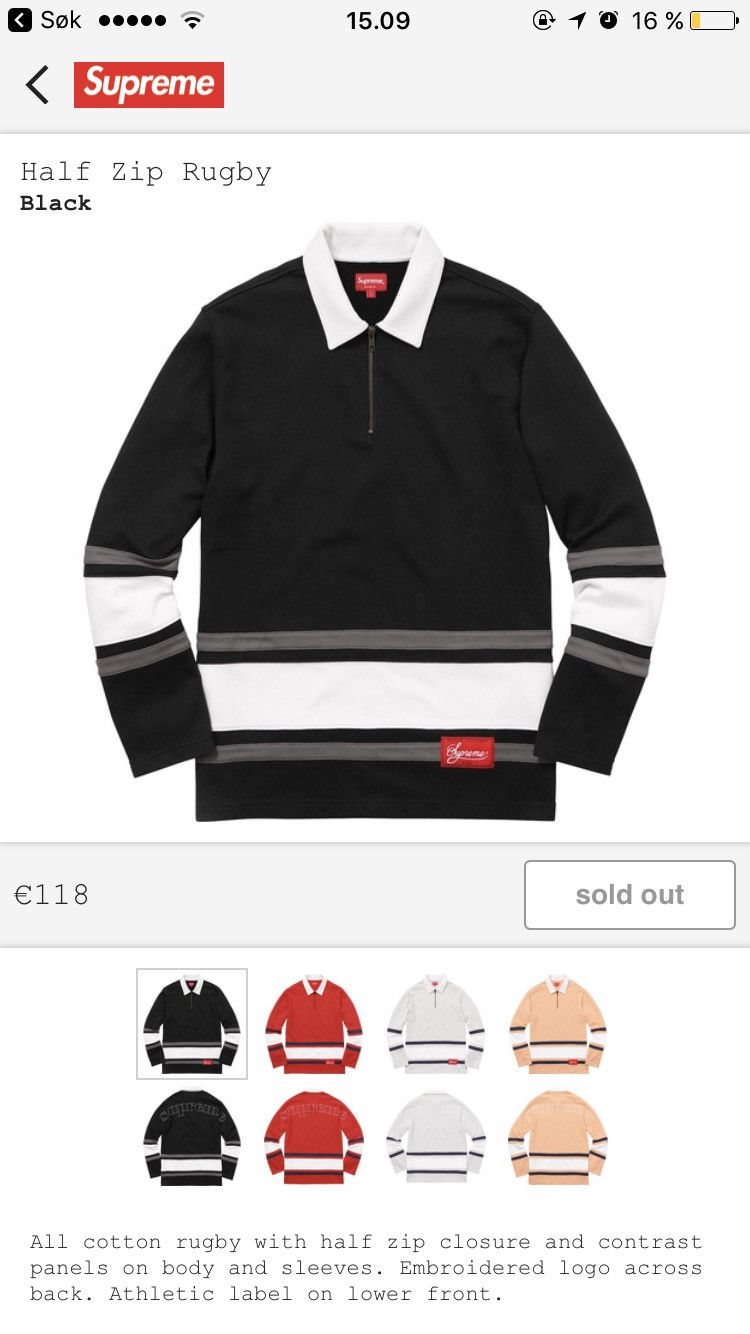The image size is (750, 1334).
Task: Select the black front view thumbnail
Action: tap(192, 1023)
